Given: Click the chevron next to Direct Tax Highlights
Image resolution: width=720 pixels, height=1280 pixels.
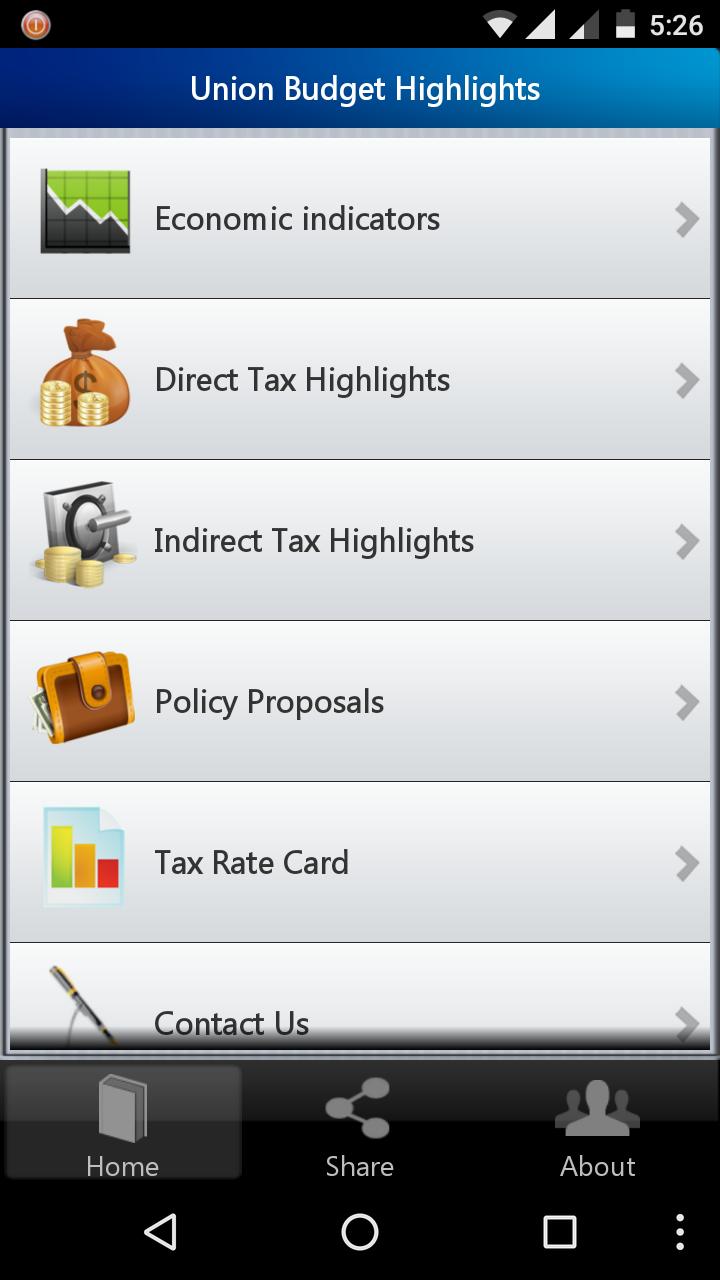Looking at the screenshot, I should click(x=688, y=380).
